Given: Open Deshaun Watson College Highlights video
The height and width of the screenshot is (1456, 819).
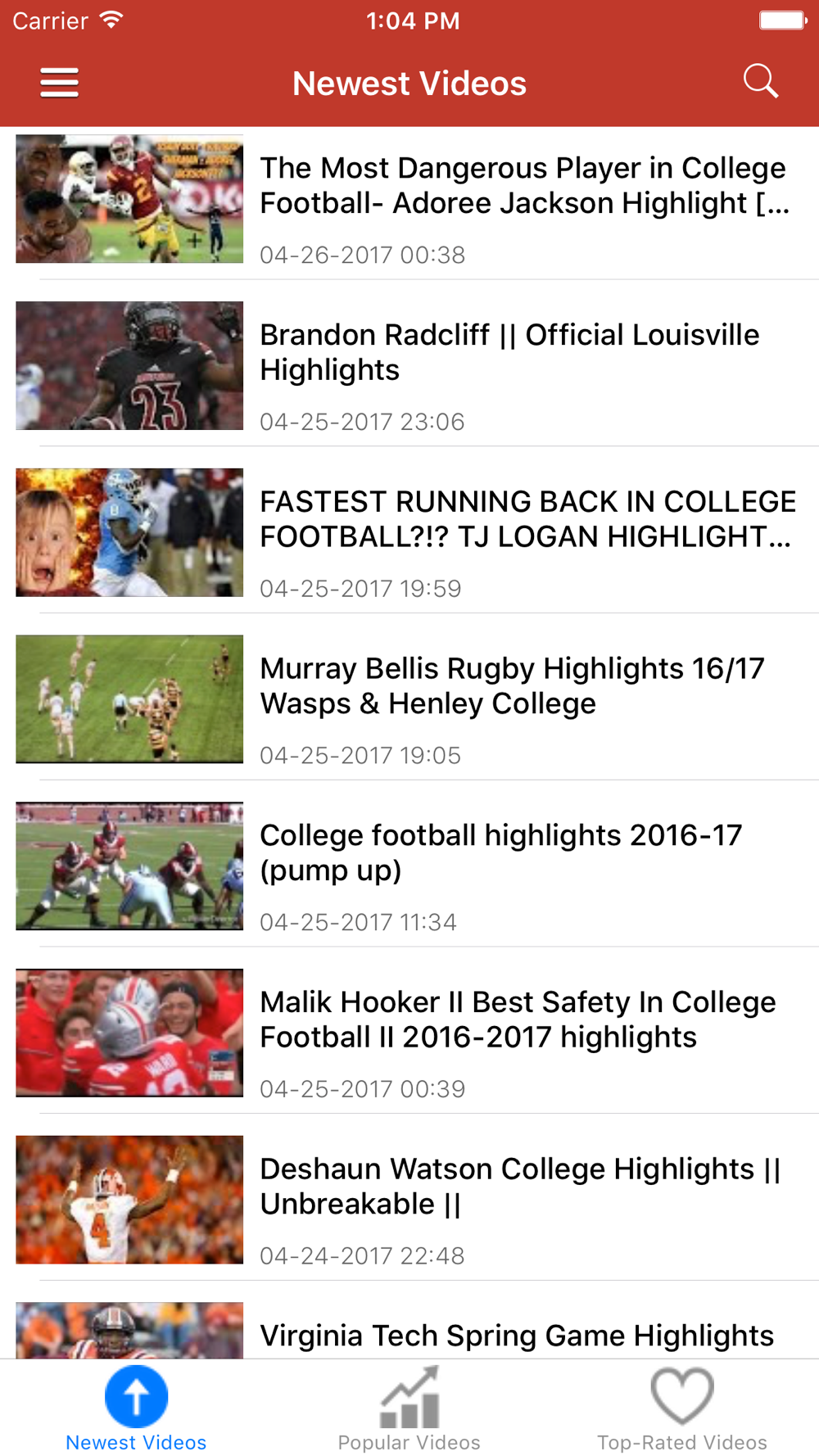Looking at the screenshot, I should point(520,1187).
